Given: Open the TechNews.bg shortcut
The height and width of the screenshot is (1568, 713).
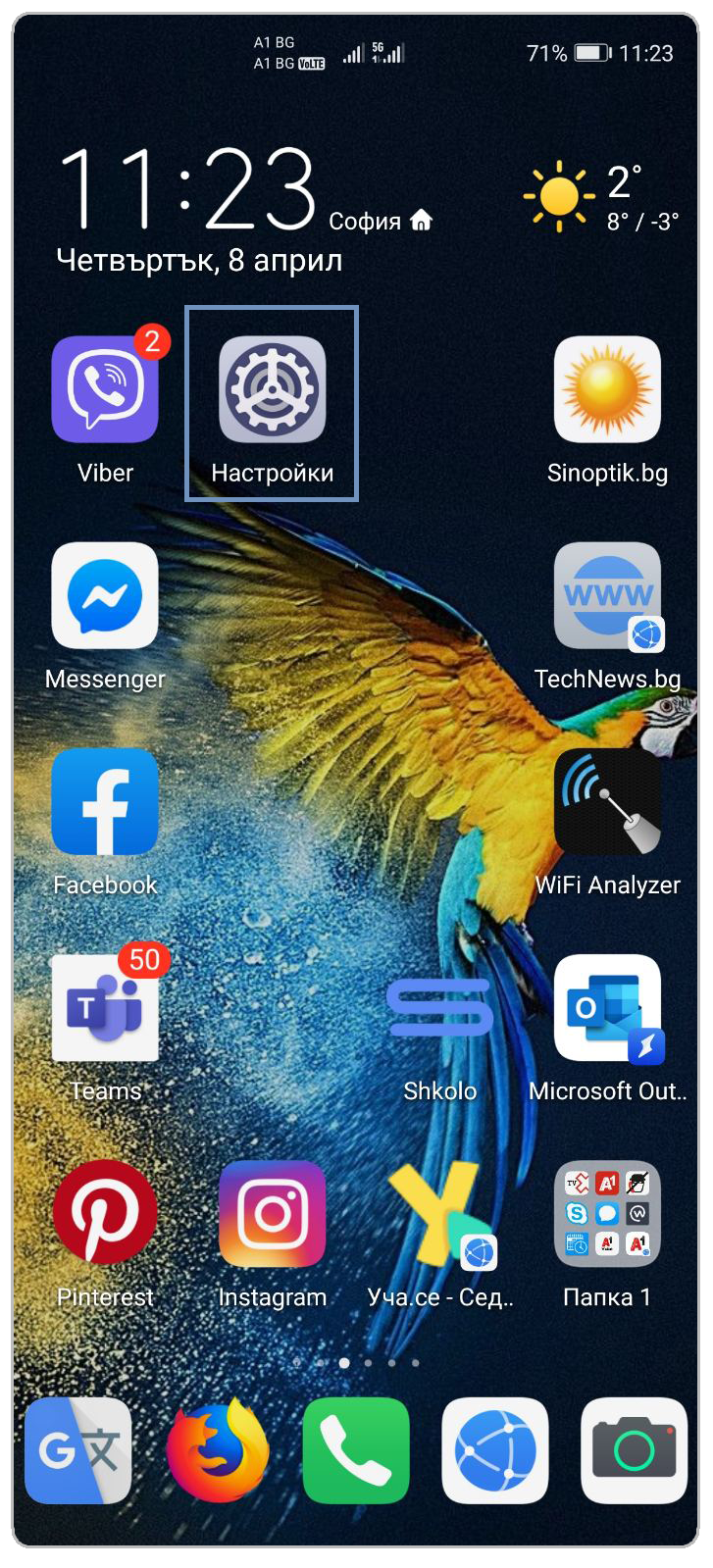Looking at the screenshot, I should tap(607, 596).
